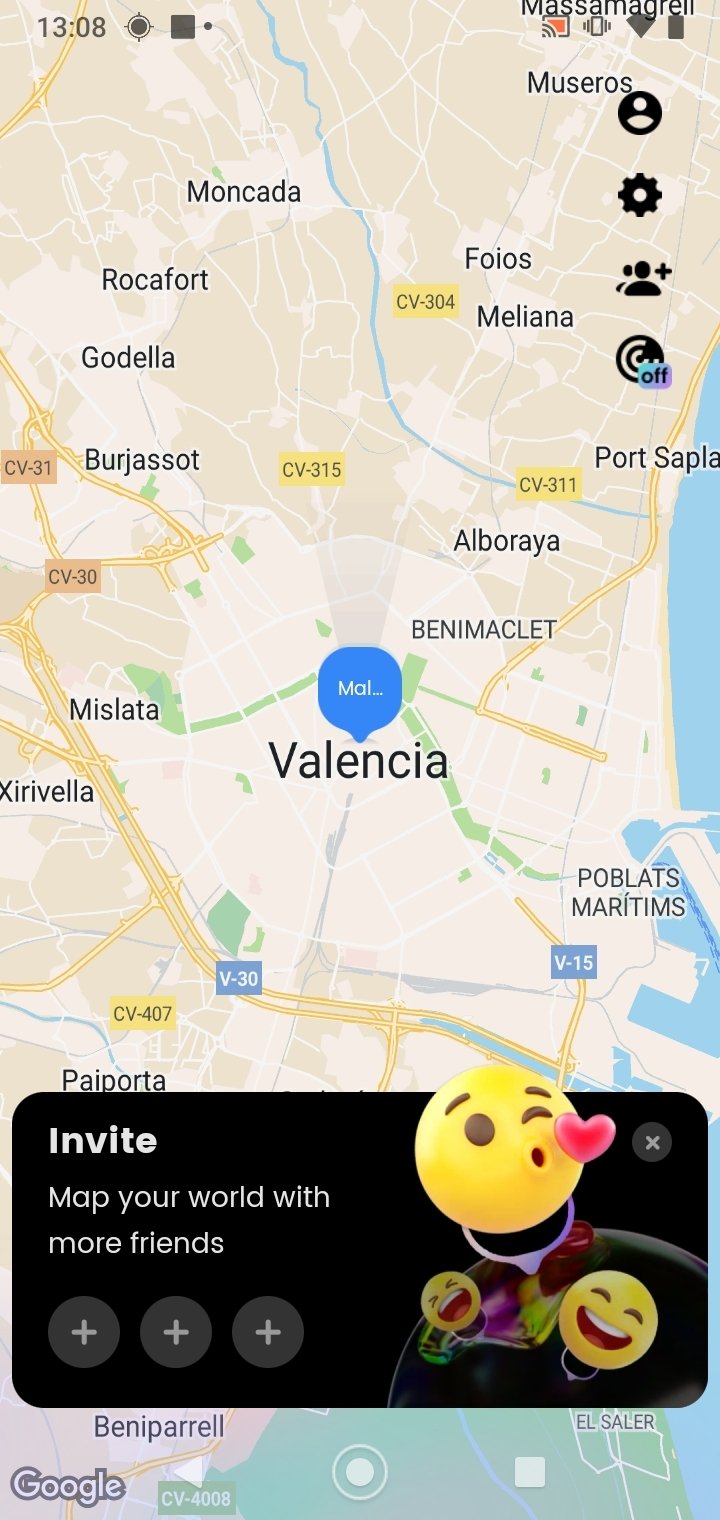Open recent apps from navigation bar
The image size is (720, 1520).
[x=530, y=1472]
